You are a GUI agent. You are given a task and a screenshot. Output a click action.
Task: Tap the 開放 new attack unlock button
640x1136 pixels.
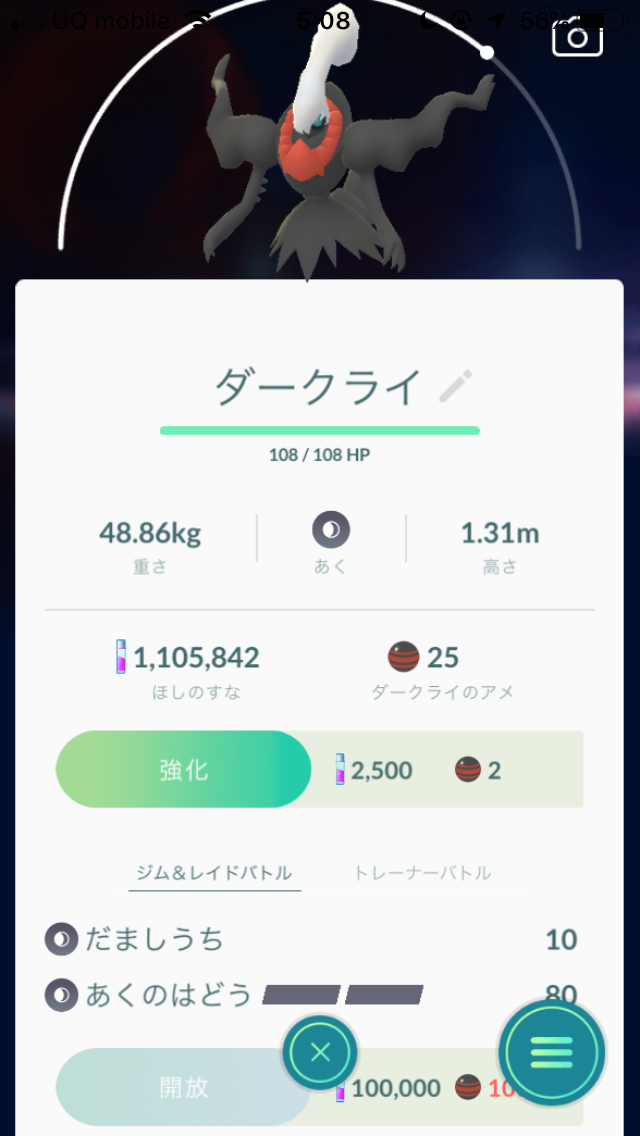tap(184, 1088)
